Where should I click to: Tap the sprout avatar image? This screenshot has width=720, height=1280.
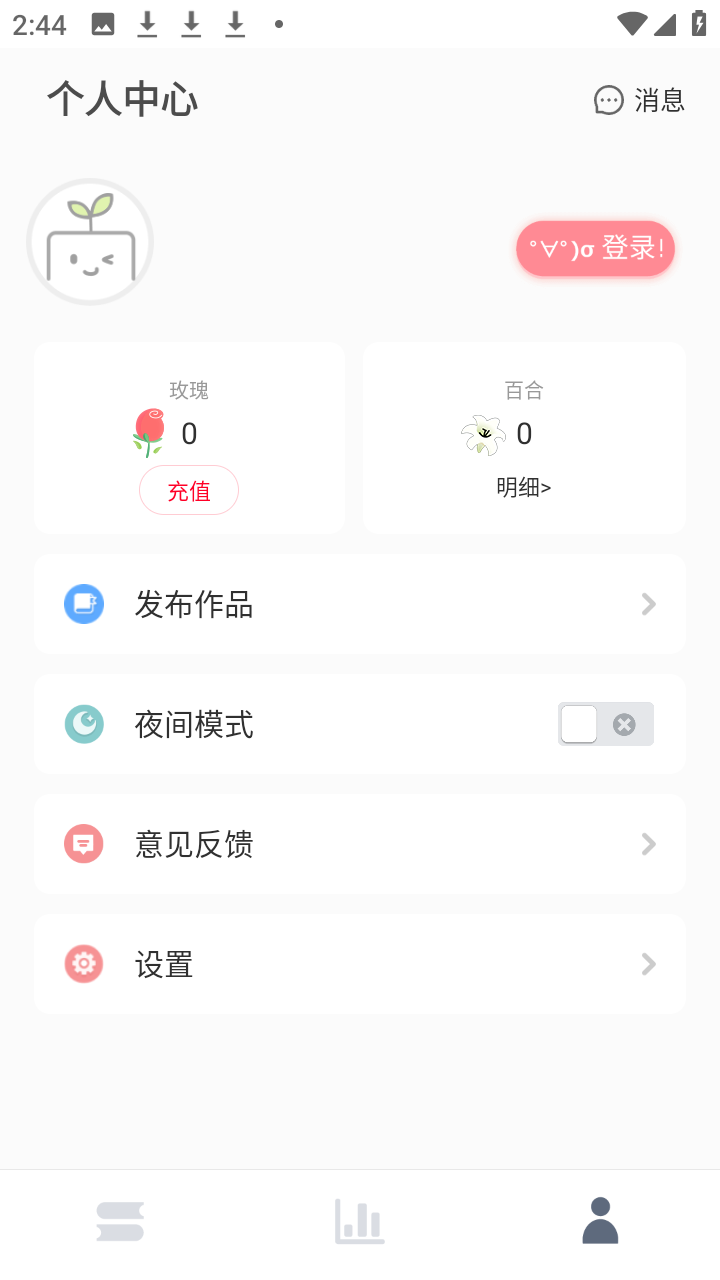pyautogui.click(x=90, y=242)
